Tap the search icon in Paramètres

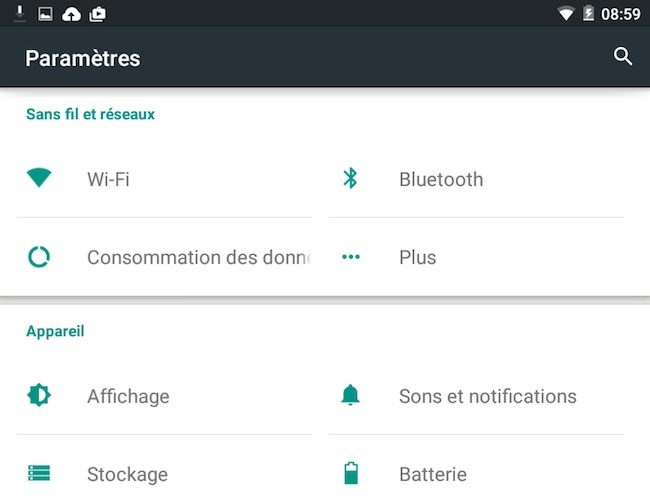(623, 57)
